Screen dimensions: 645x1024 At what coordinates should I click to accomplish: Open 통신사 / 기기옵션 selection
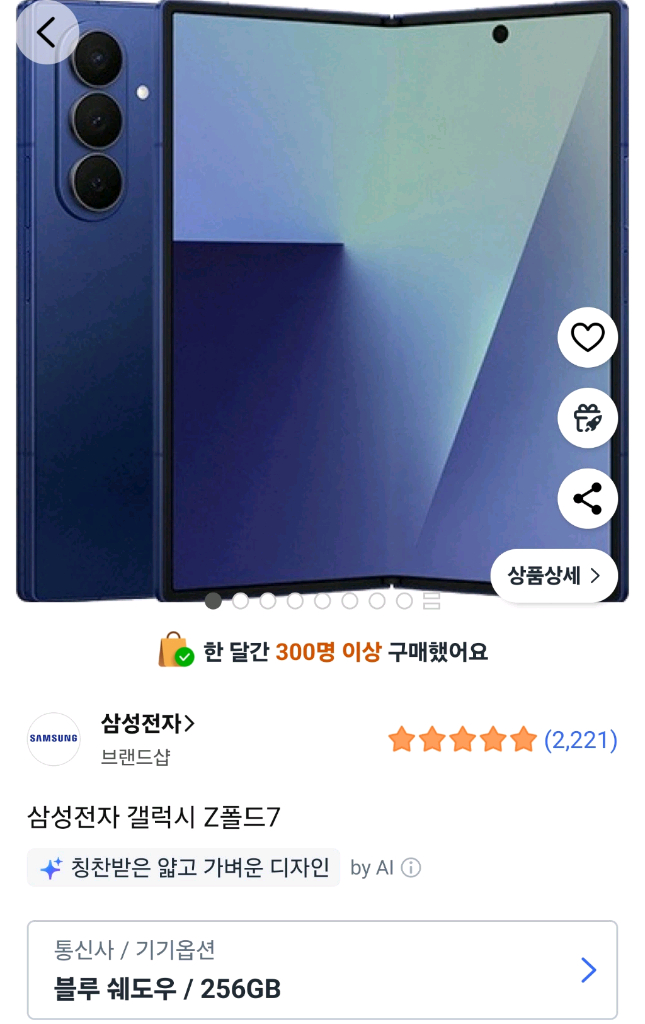(322, 970)
